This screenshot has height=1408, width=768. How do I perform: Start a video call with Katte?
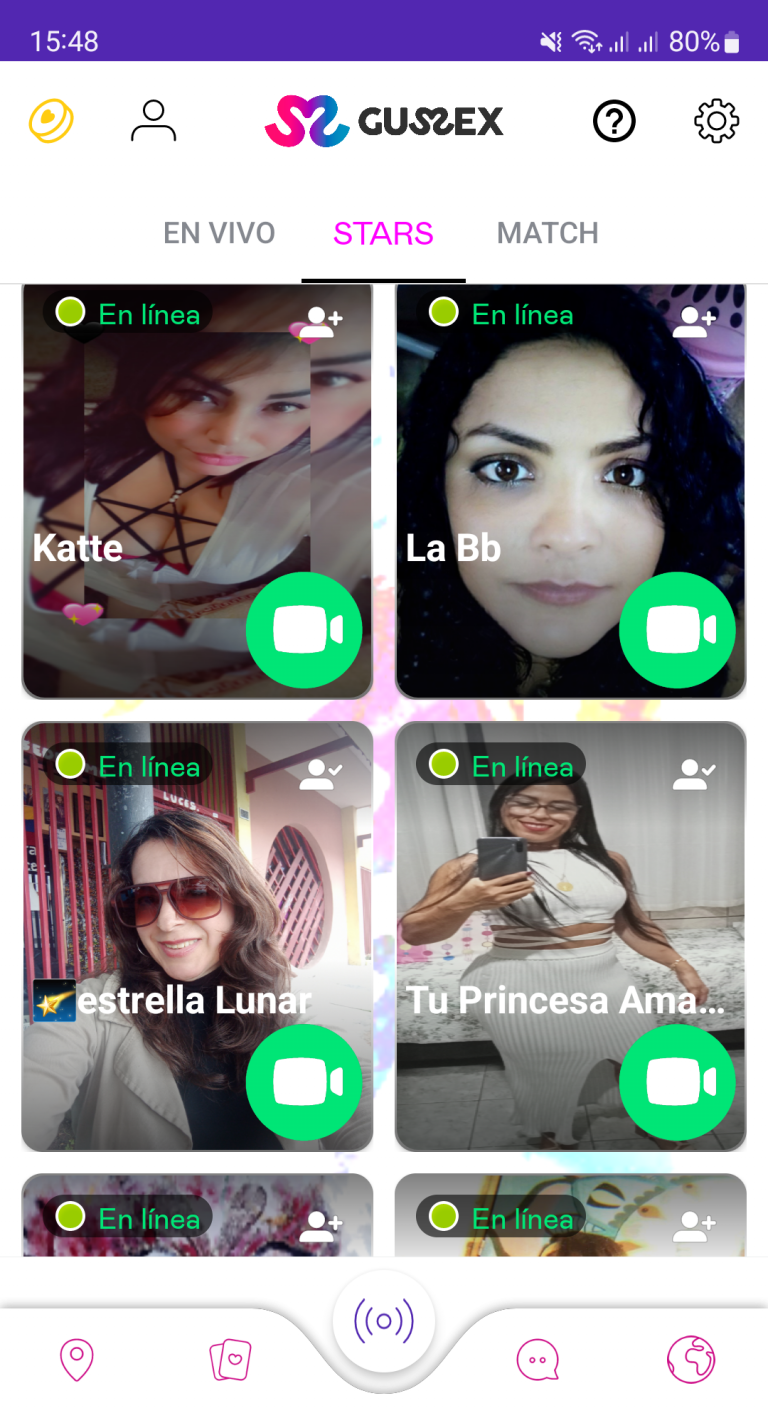point(304,630)
